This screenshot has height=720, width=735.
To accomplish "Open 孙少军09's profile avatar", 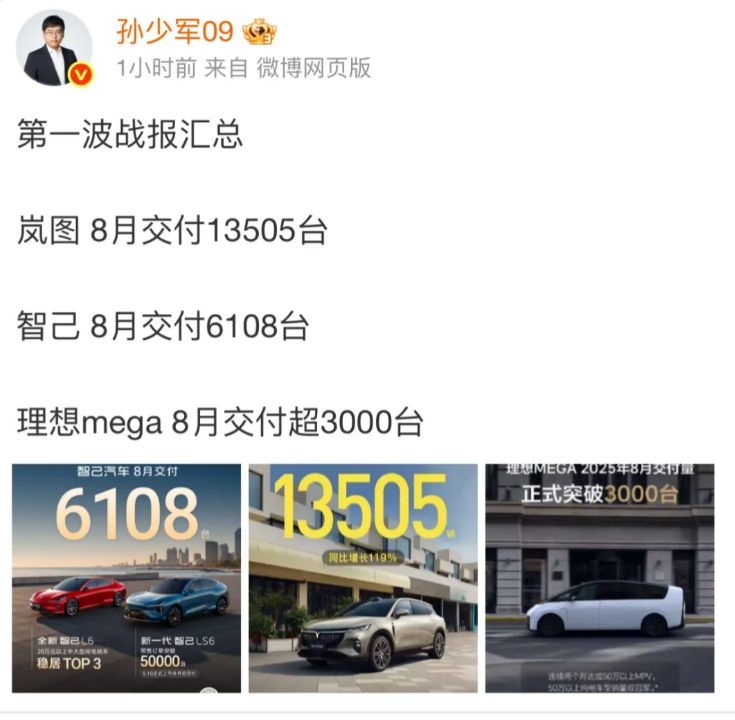I will [54, 47].
